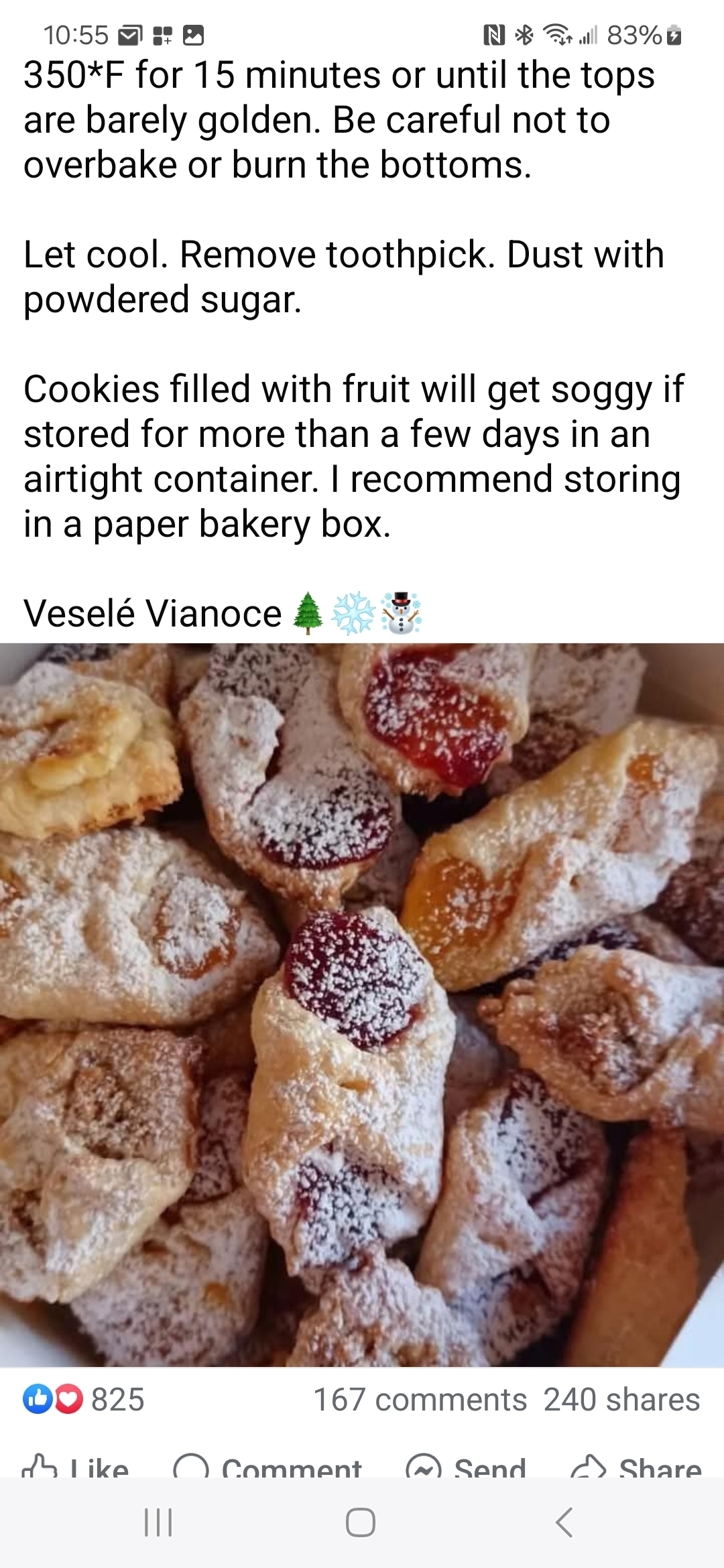Comment on the recipe post
Viewport: 724px width, 1568px height.
coord(268,1467)
